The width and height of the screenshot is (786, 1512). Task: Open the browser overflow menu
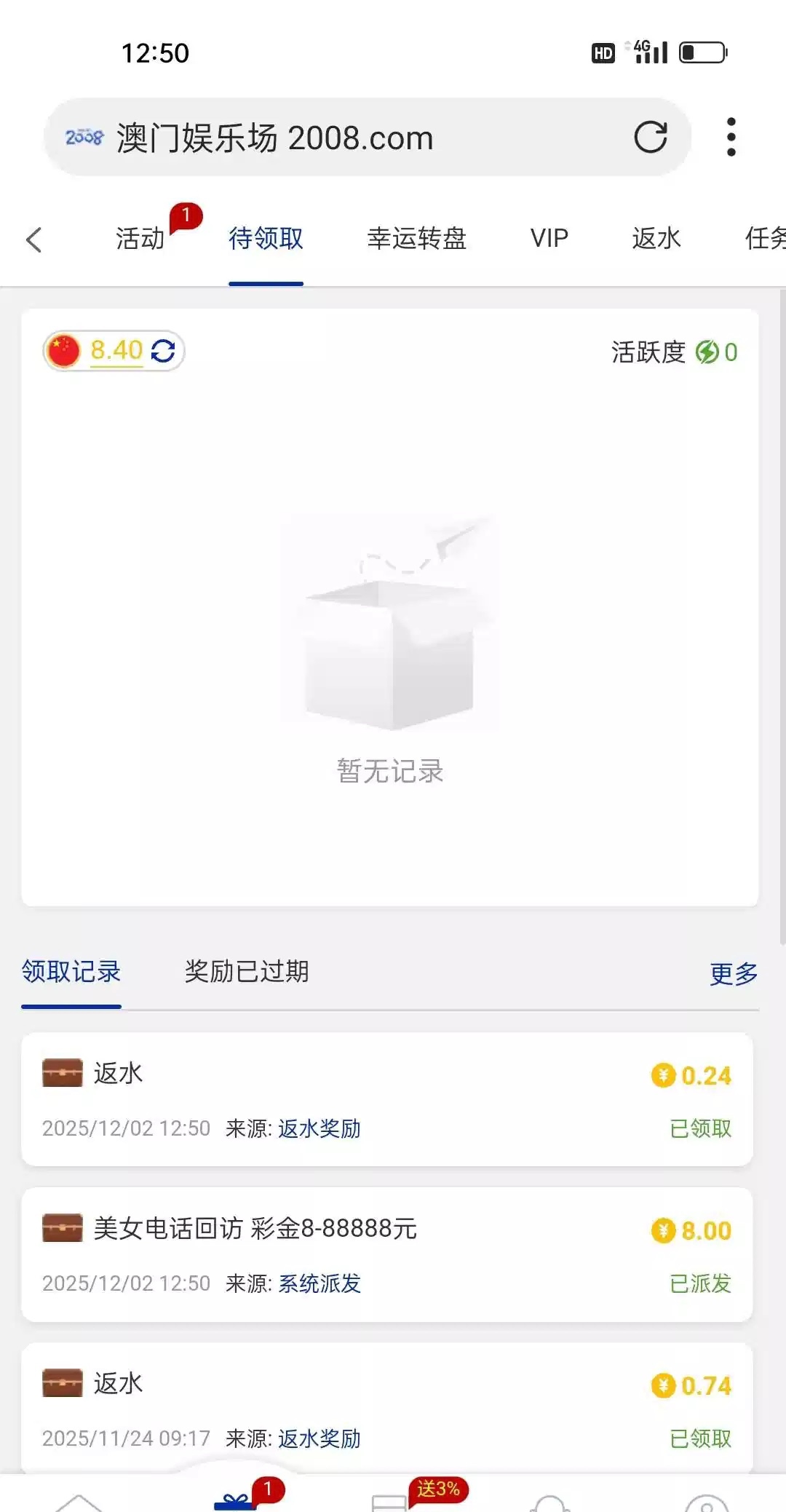(x=731, y=137)
